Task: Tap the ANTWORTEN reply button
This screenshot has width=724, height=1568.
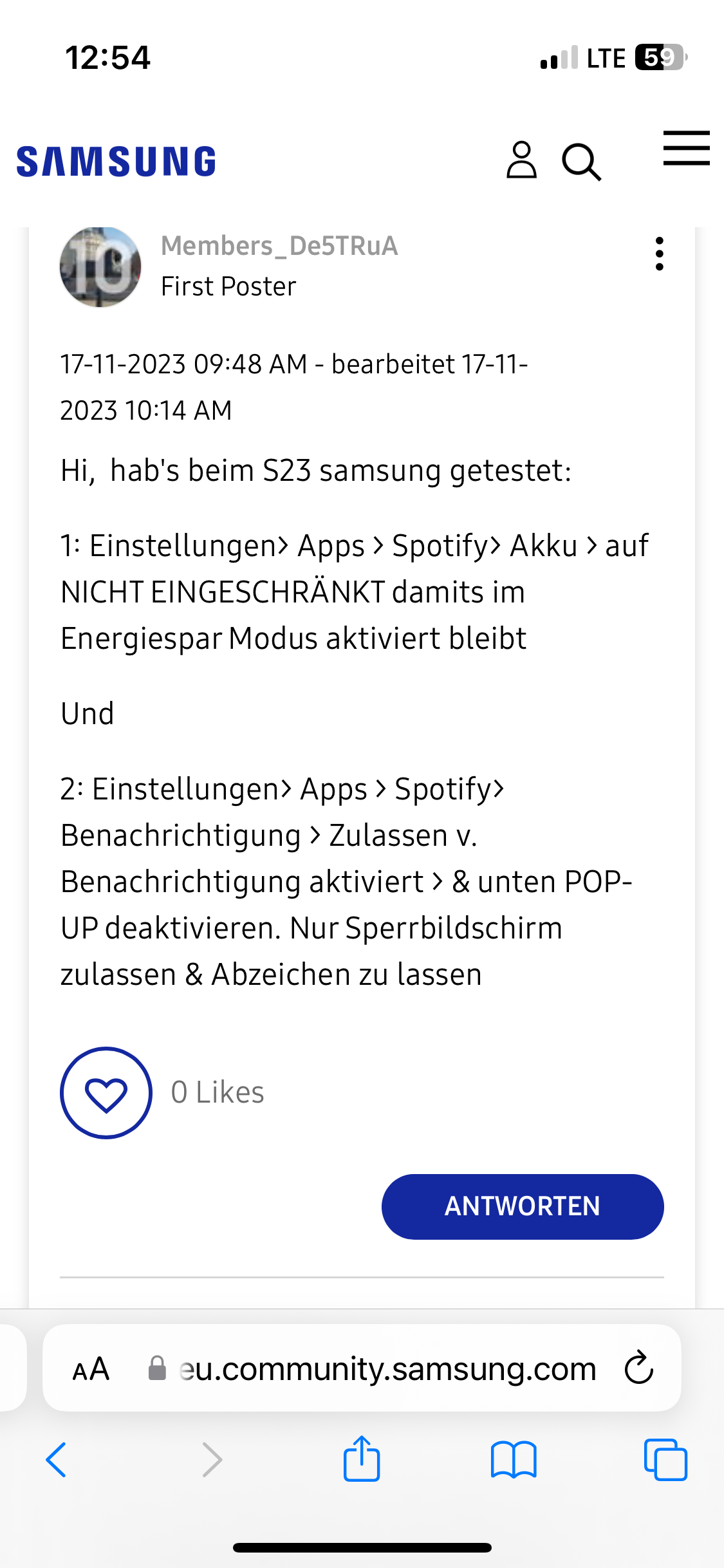Action: 522,1206
